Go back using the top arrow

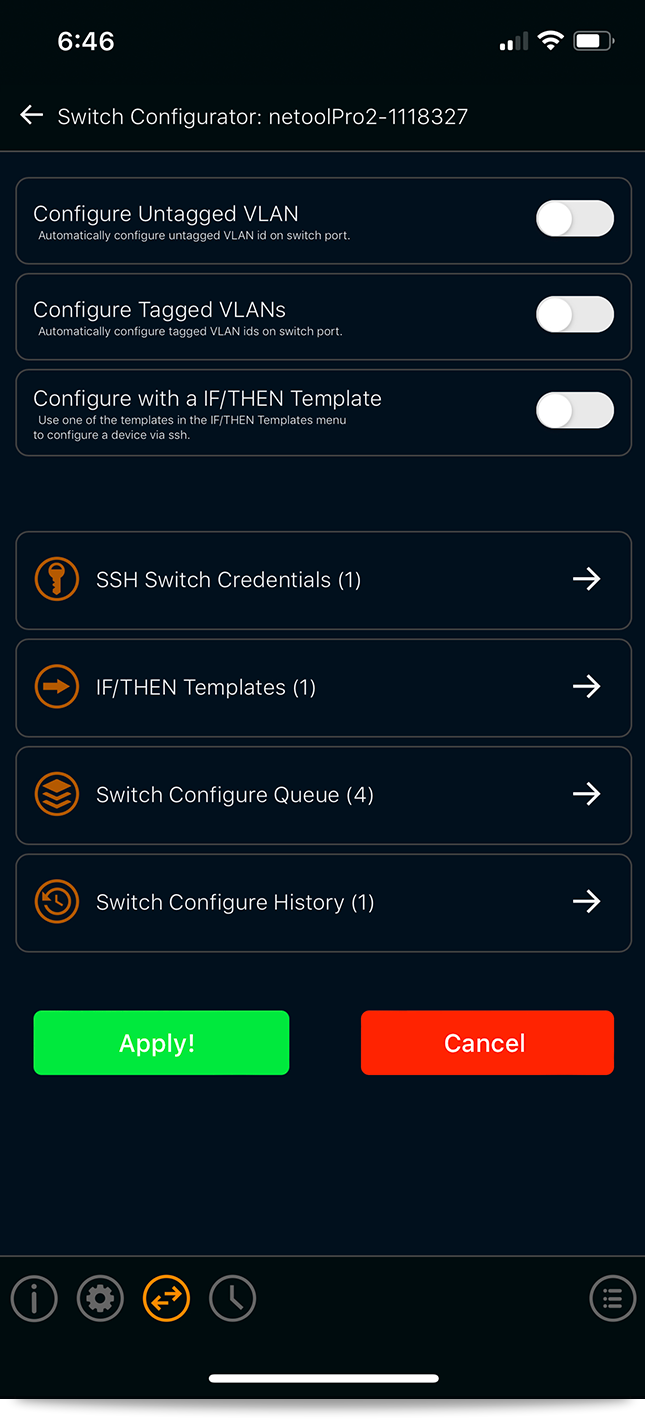[x=32, y=116]
